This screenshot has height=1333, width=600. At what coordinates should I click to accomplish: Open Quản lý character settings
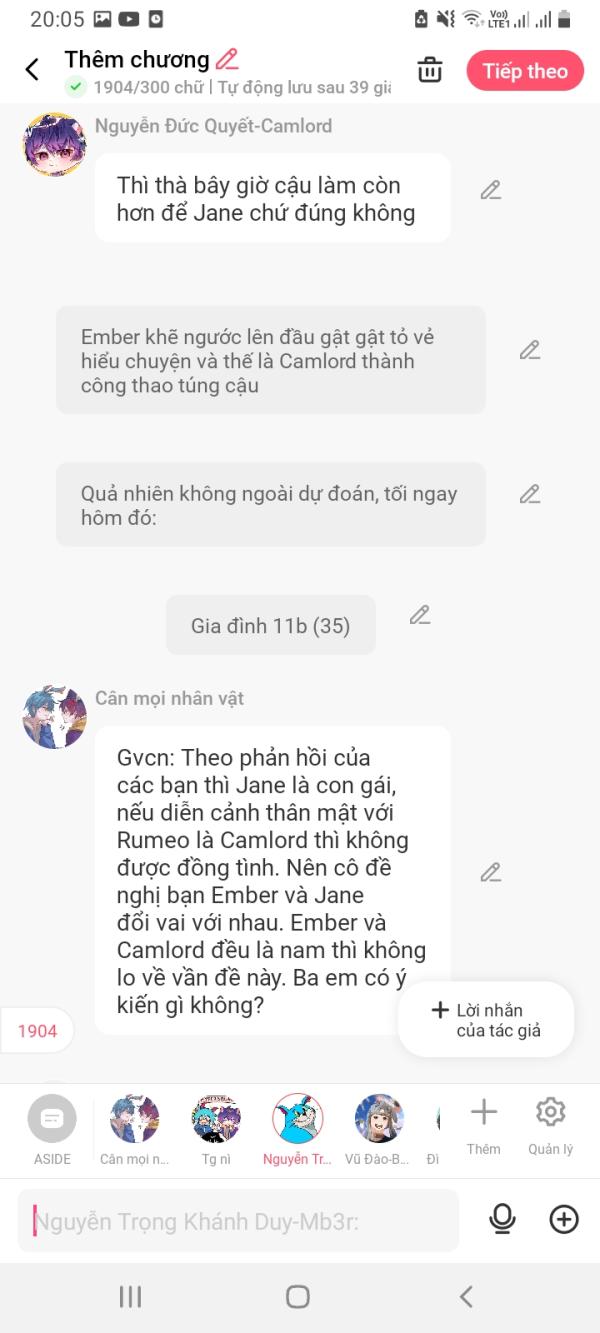click(x=551, y=1126)
